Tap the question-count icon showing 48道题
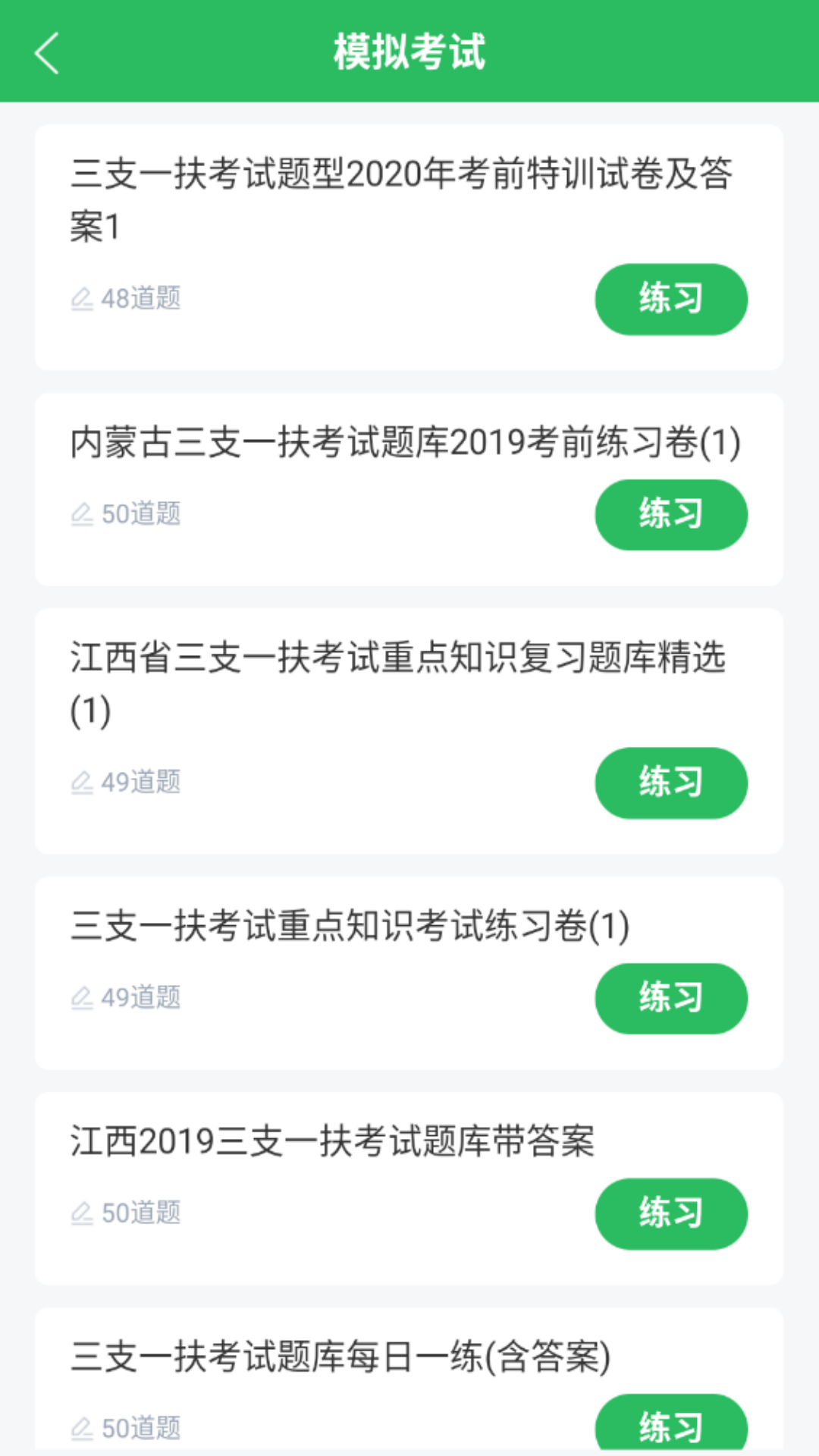Image resolution: width=819 pixels, height=1456 pixels. pos(83,299)
